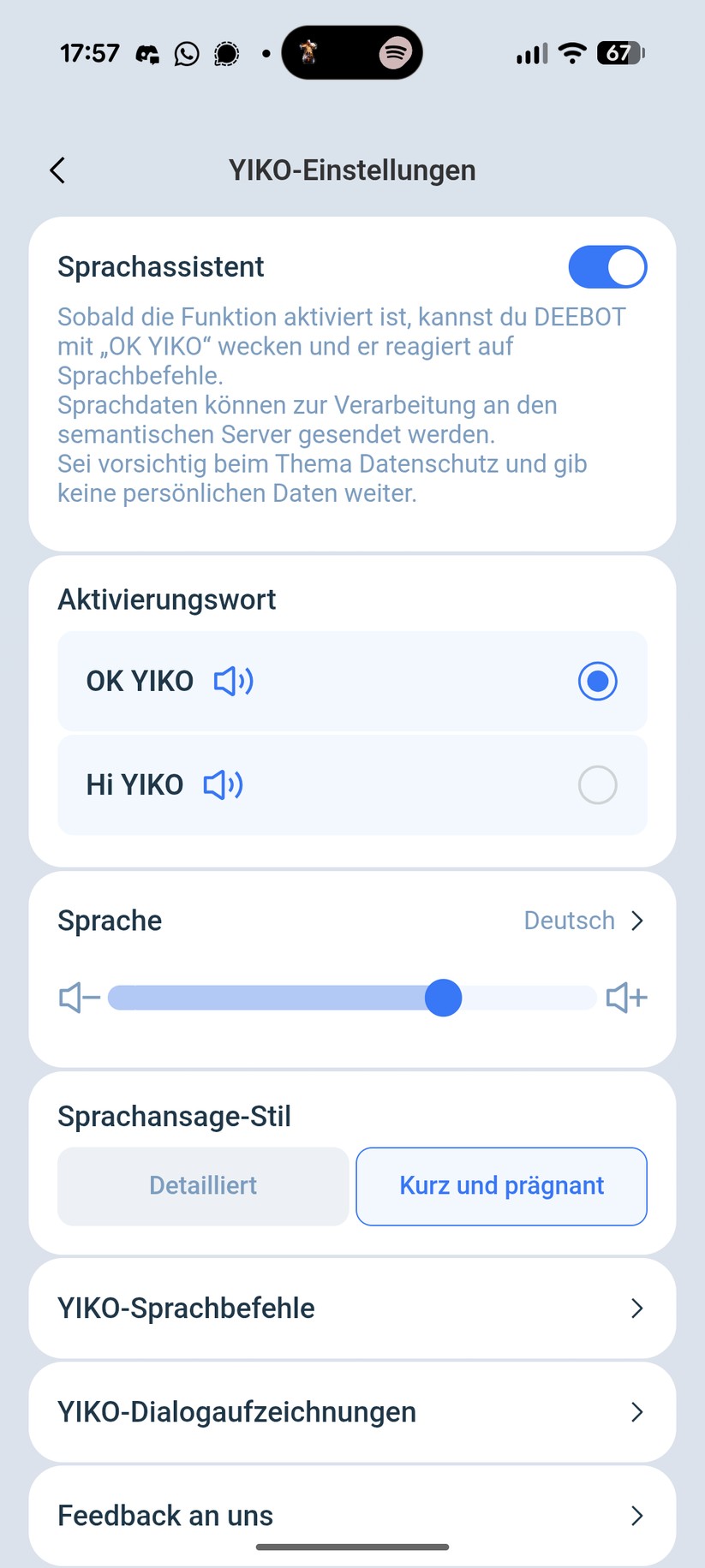Tap the home indicator bar at the bottom
Image resolution: width=705 pixels, height=1568 pixels.
[x=352, y=1547]
